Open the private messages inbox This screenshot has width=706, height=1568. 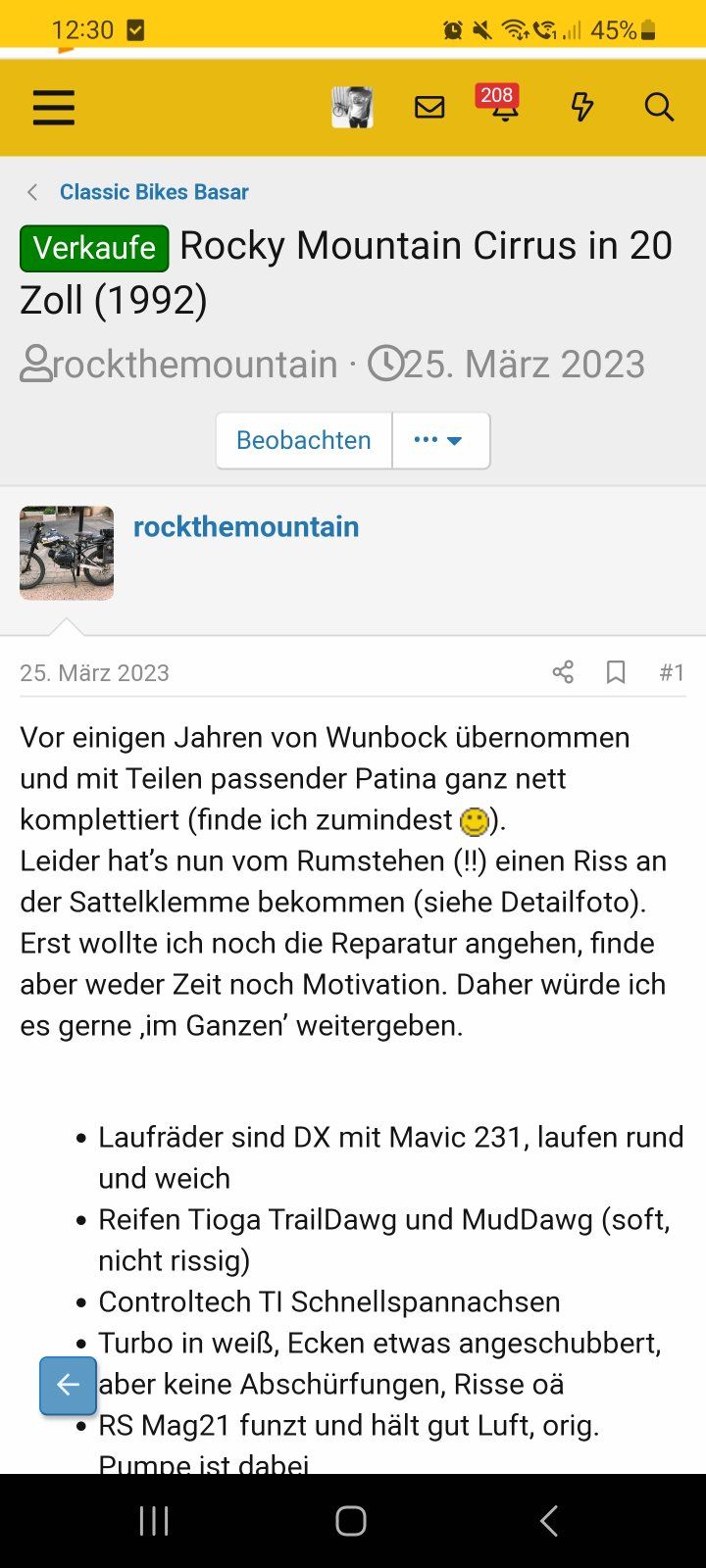(429, 108)
